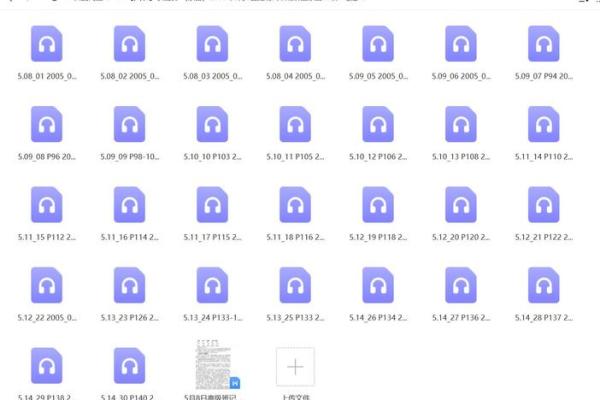Open audio file 5.14_30 P140

pos(129,365)
